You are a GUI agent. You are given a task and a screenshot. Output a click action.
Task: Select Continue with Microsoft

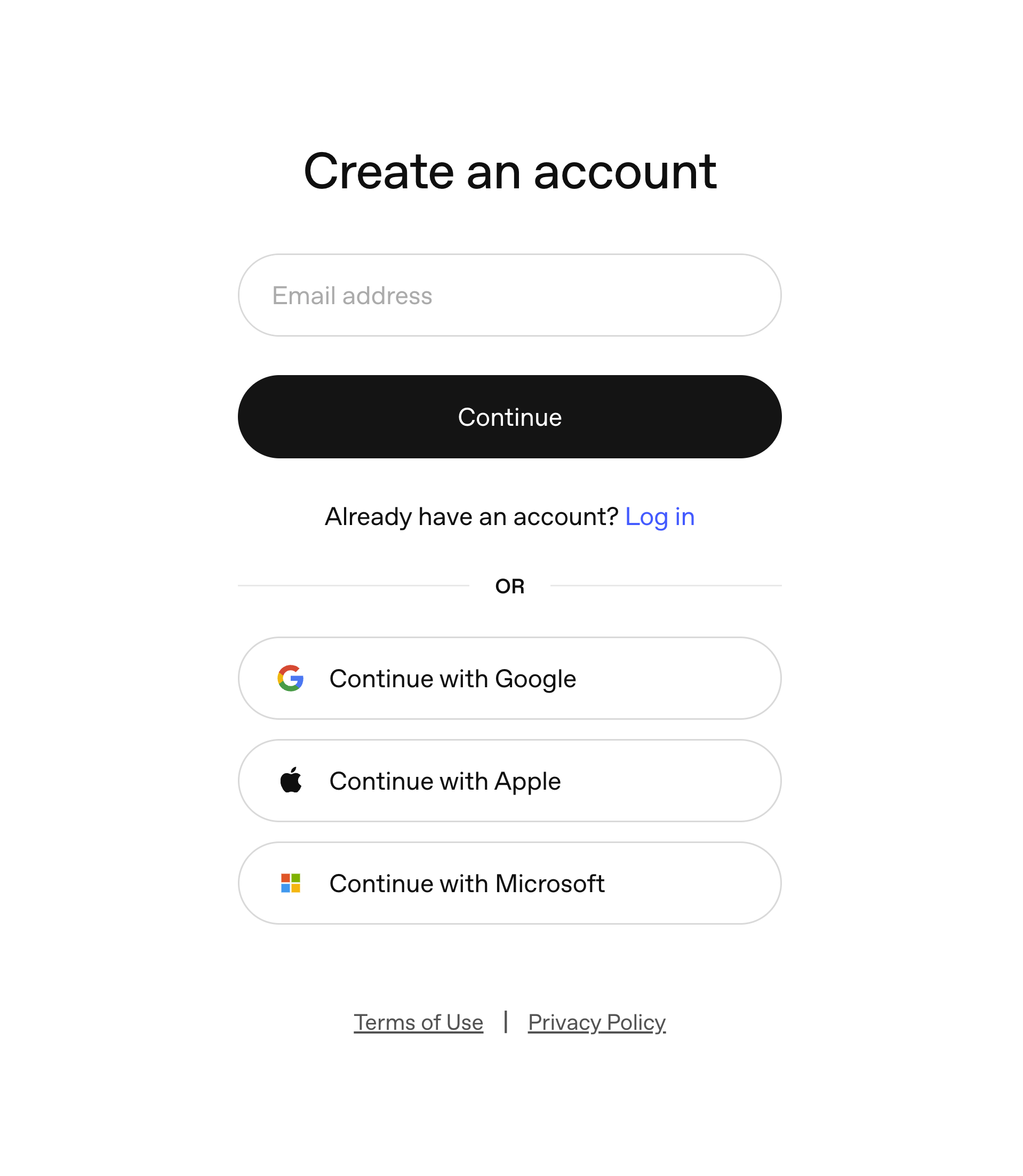510,883
